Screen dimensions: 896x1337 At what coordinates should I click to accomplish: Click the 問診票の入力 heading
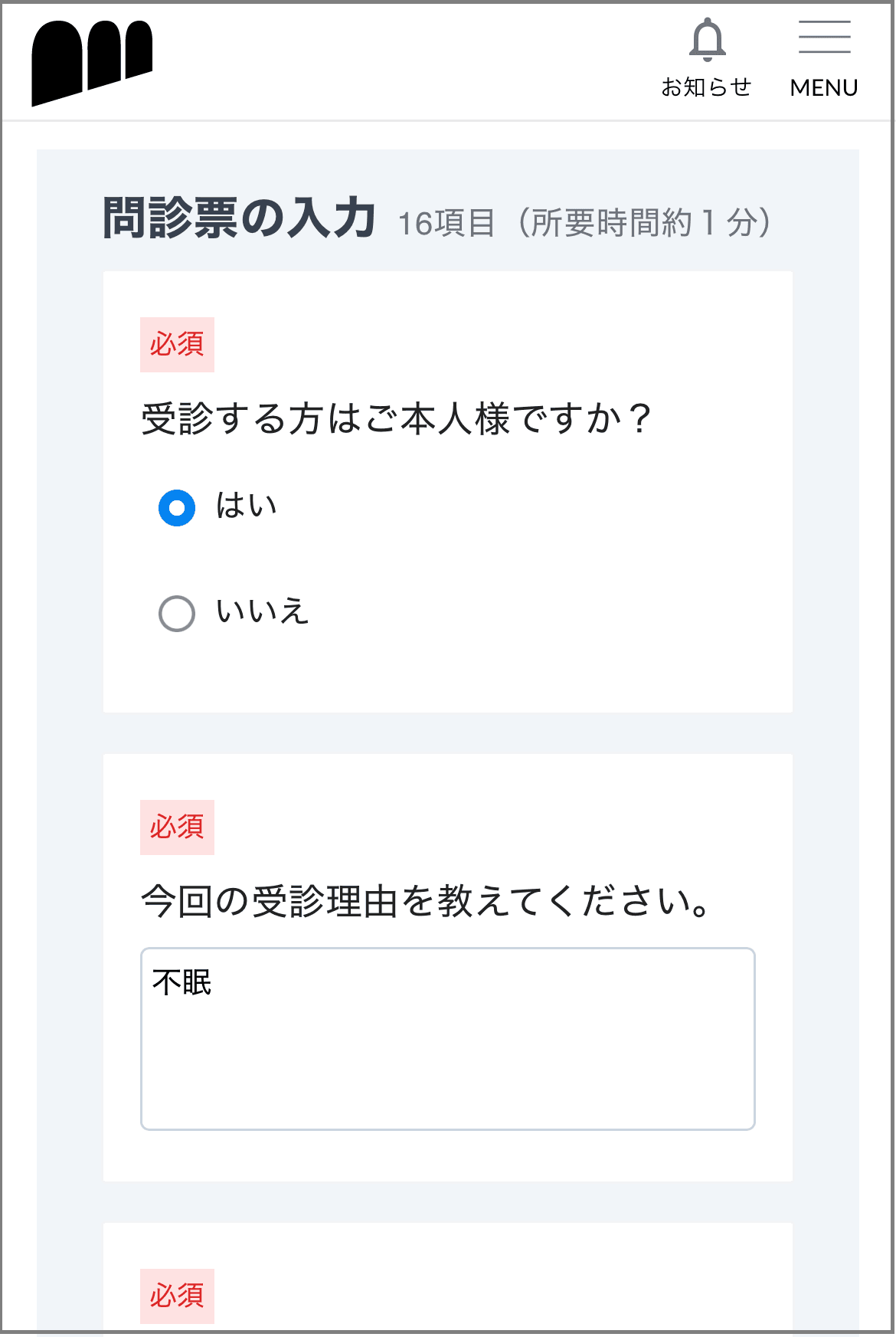click(x=239, y=221)
